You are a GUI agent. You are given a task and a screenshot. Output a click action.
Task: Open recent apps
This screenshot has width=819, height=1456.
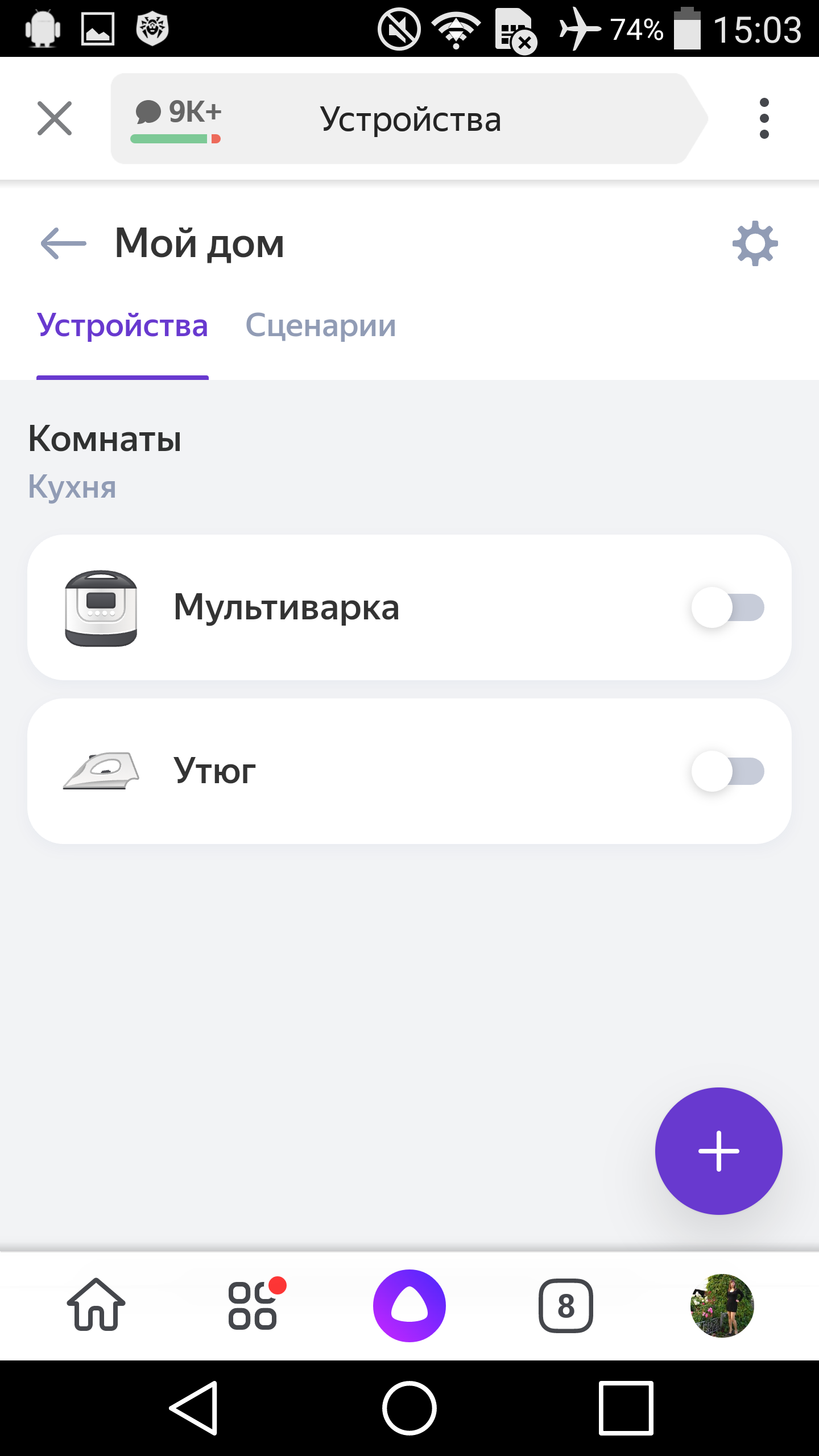coord(626,1408)
